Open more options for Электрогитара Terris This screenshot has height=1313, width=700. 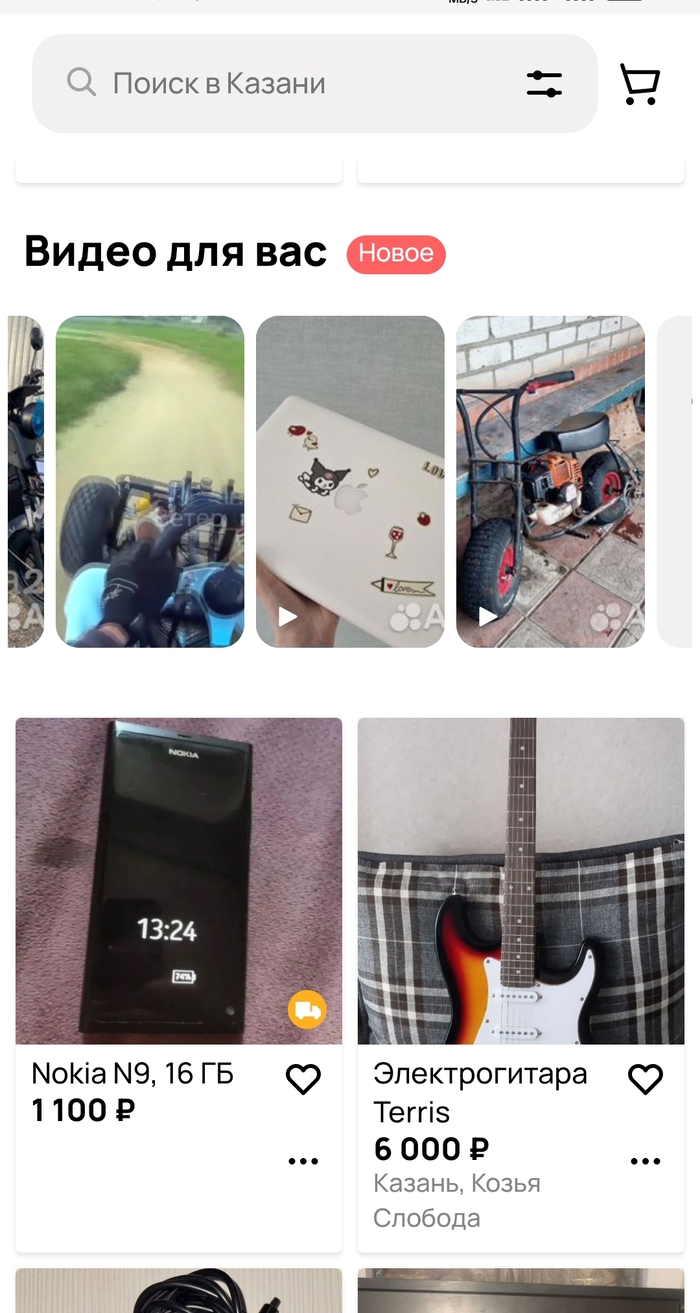[645, 1161]
